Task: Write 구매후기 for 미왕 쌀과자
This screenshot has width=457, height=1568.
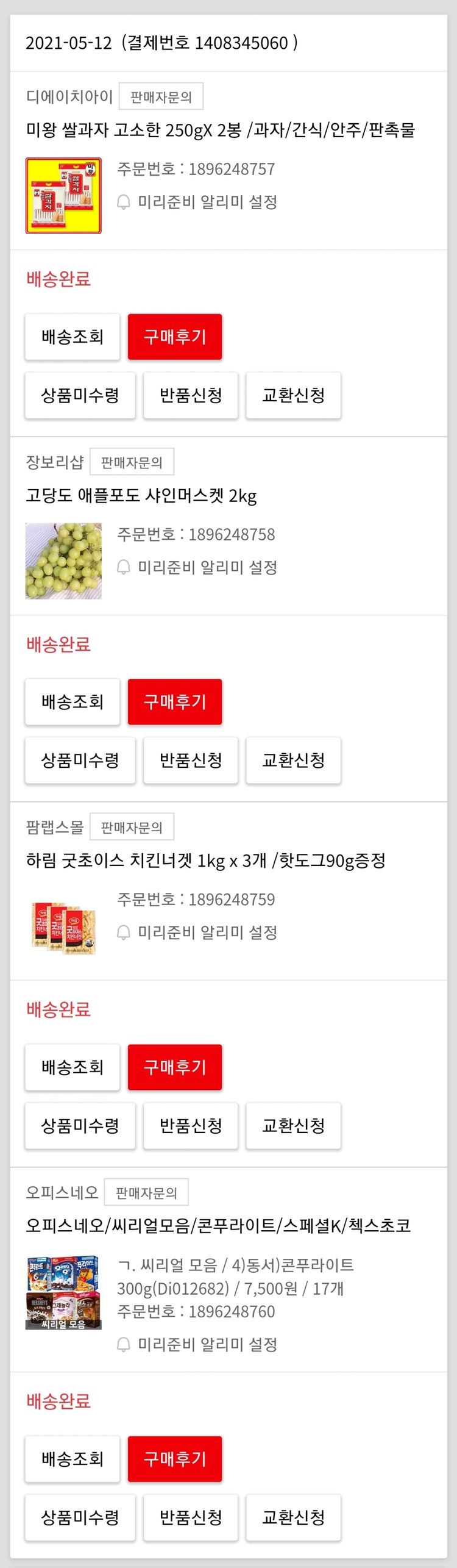Action: click(x=175, y=337)
